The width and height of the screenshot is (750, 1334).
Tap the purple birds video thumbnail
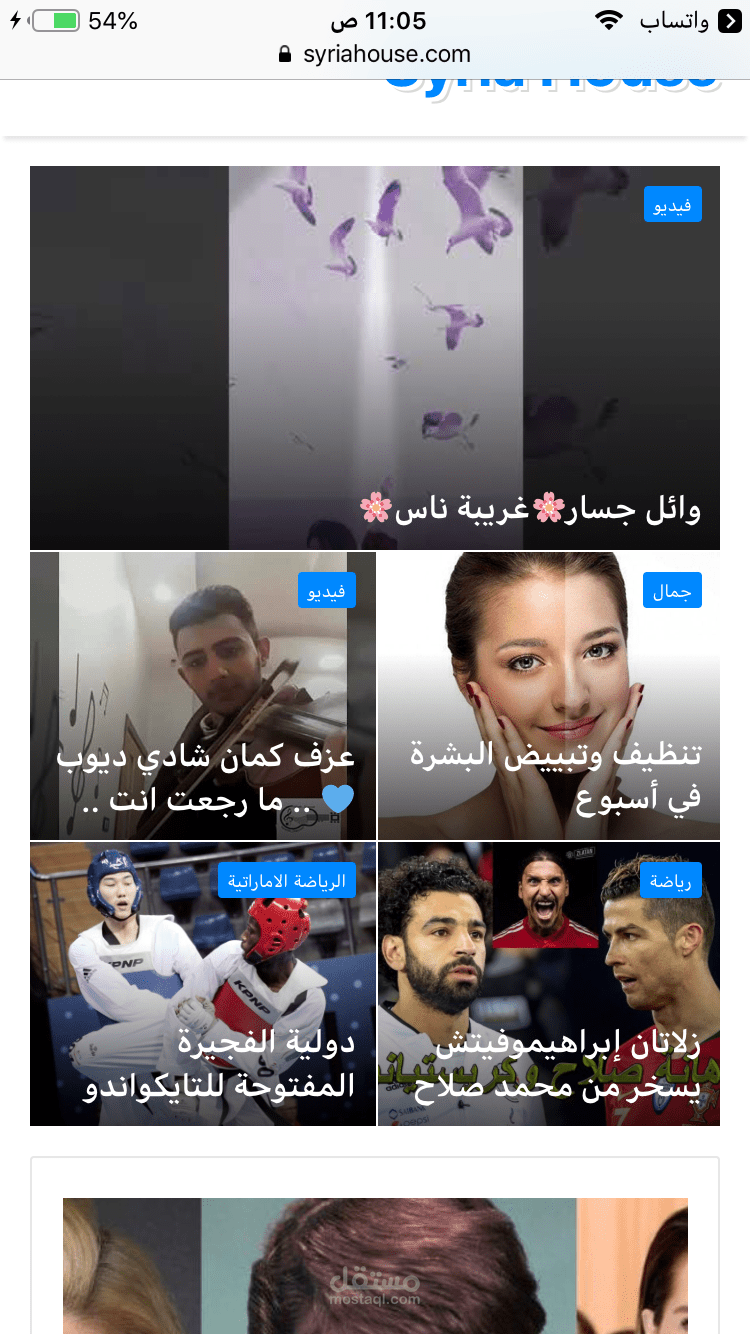click(375, 330)
